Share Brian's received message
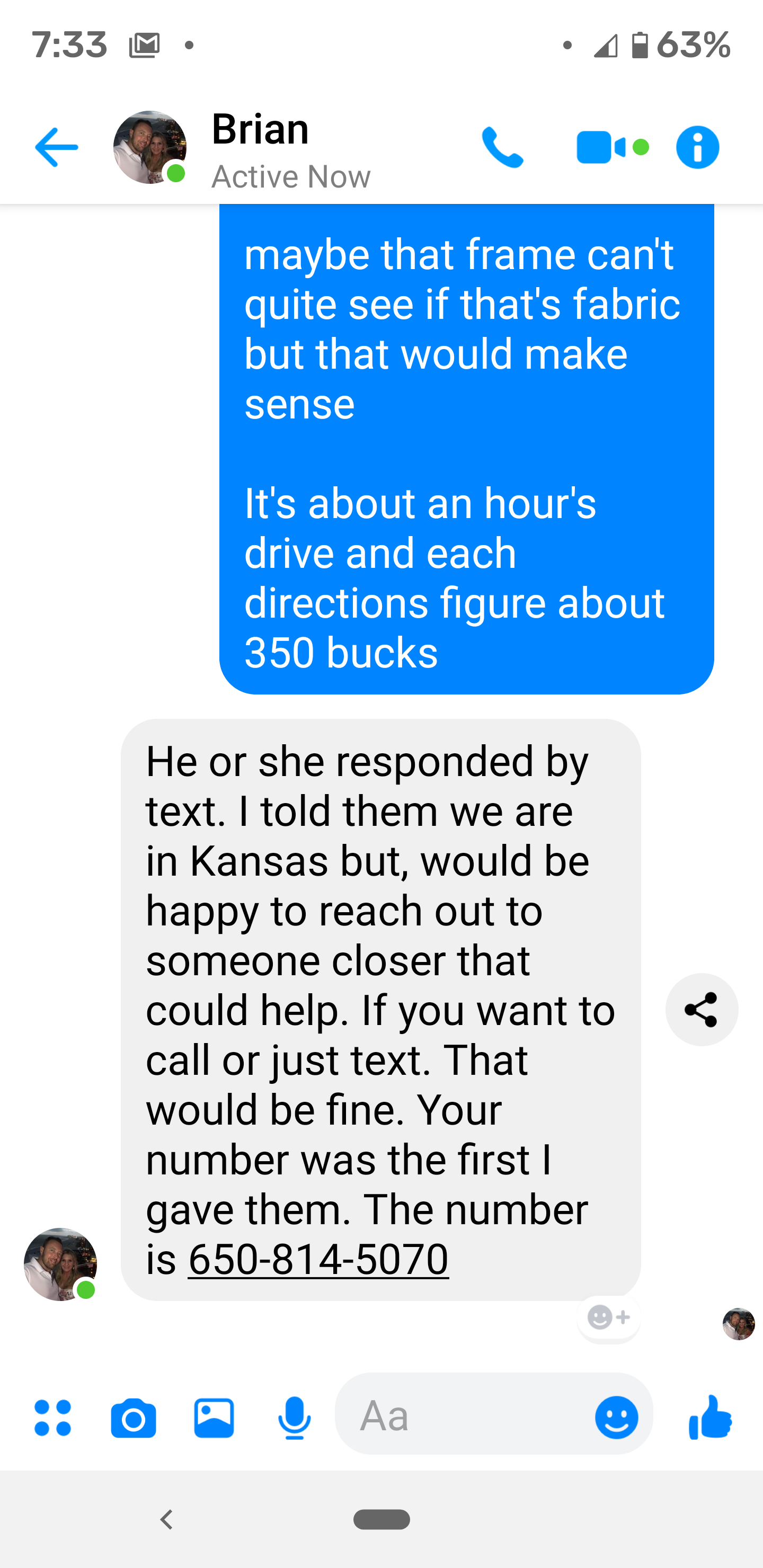 pos(702,1010)
